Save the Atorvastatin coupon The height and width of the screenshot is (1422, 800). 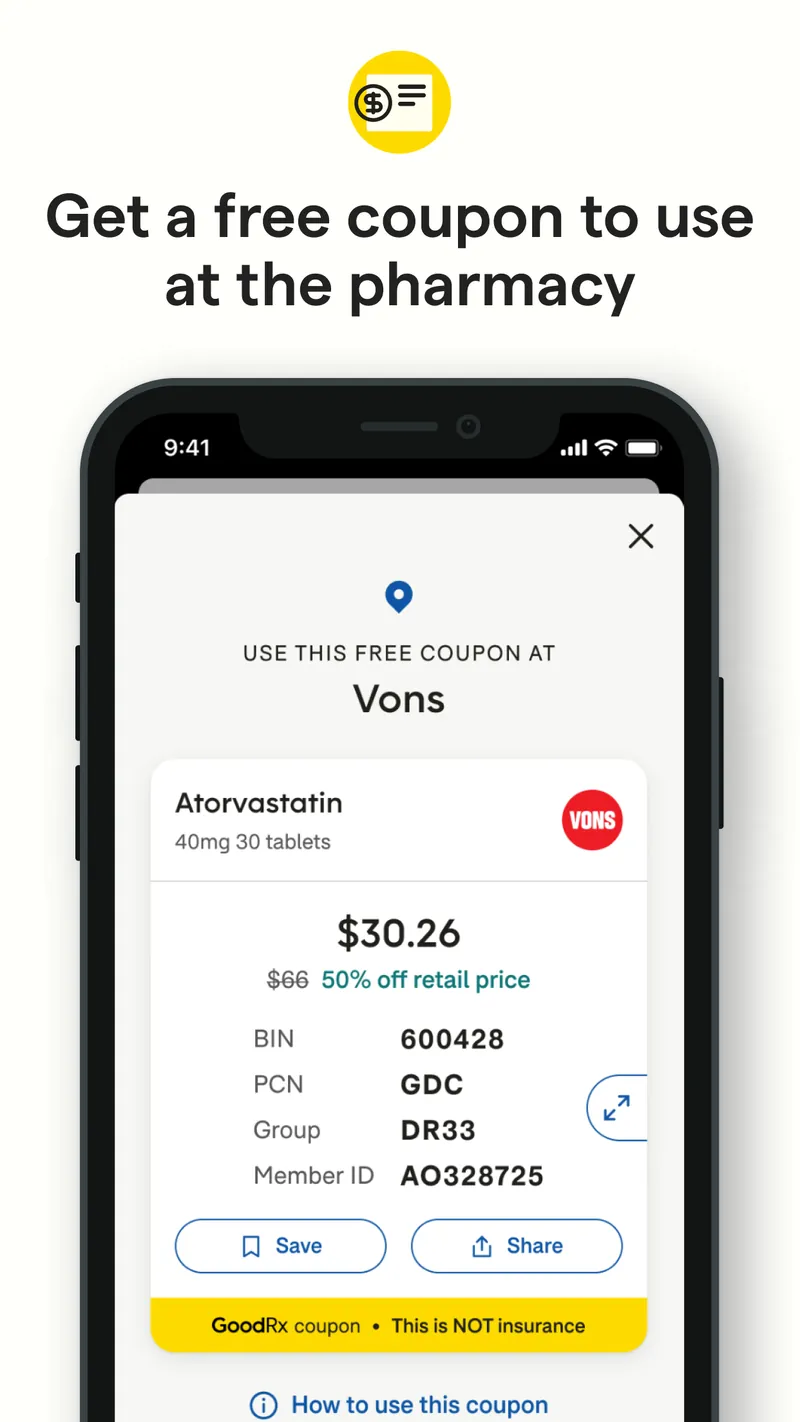coord(280,1245)
